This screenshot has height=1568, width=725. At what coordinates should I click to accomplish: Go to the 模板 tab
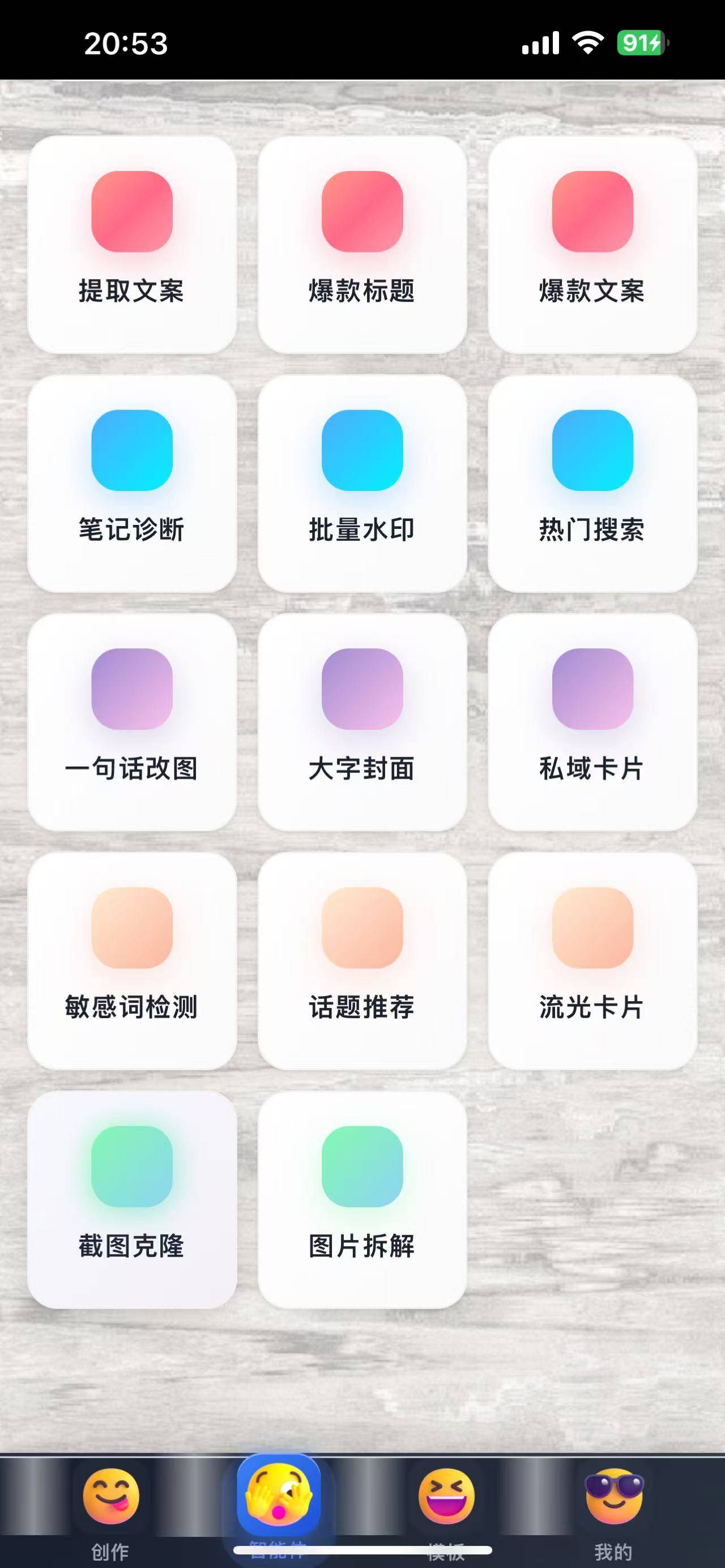[446, 1510]
